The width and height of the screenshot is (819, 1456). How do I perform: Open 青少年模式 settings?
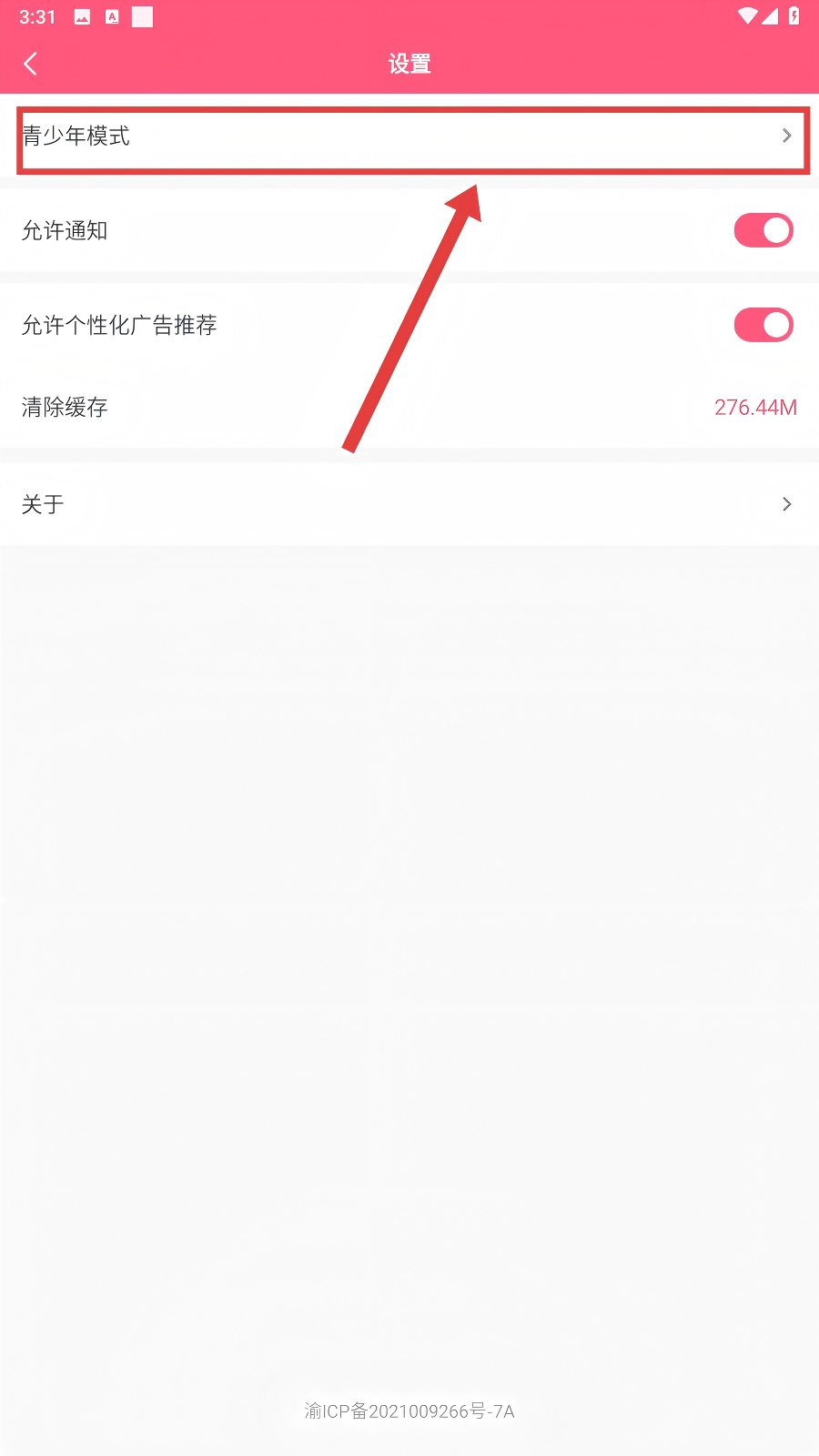[409, 136]
